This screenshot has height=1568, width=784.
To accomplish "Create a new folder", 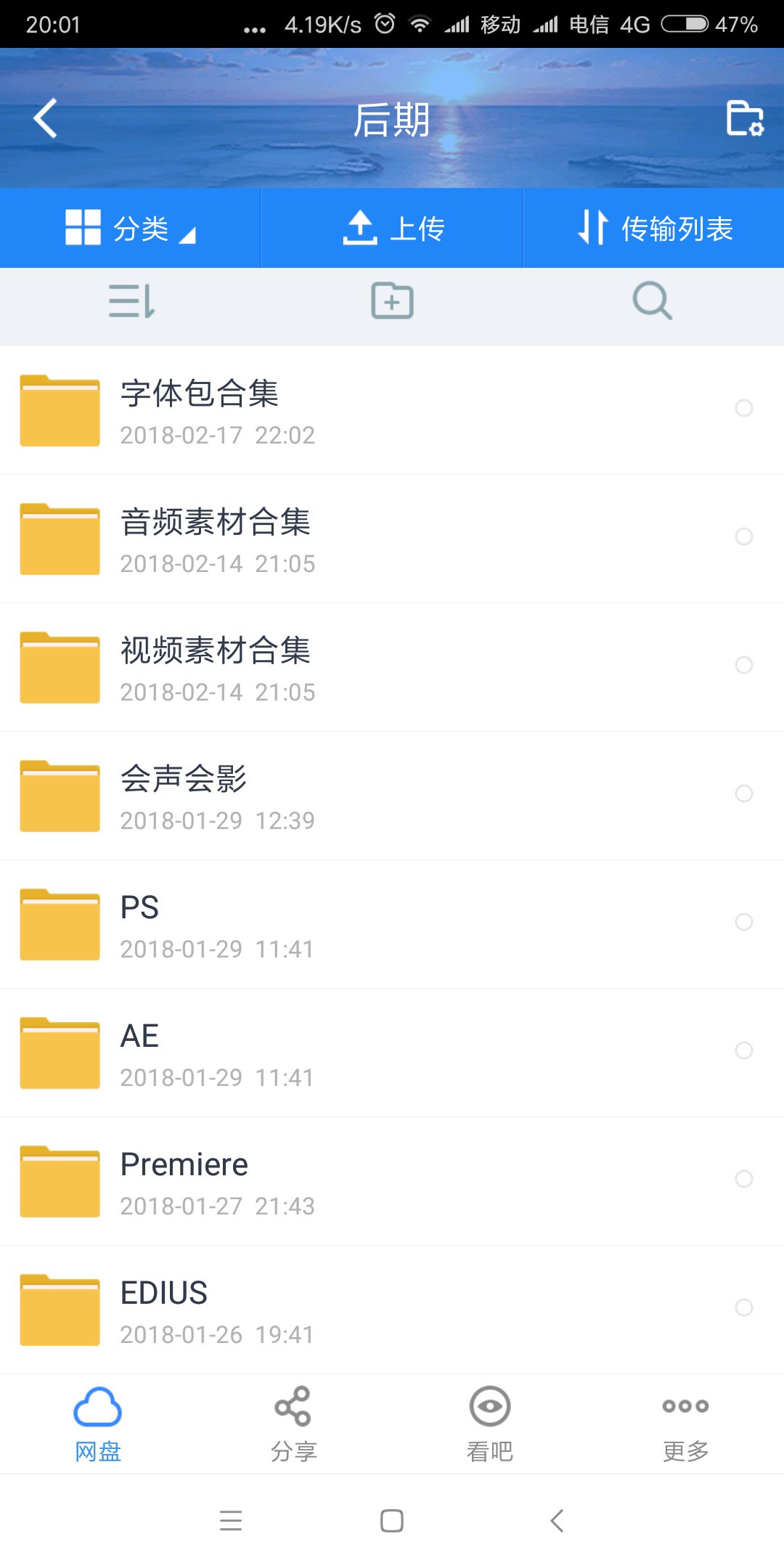I will [392, 301].
